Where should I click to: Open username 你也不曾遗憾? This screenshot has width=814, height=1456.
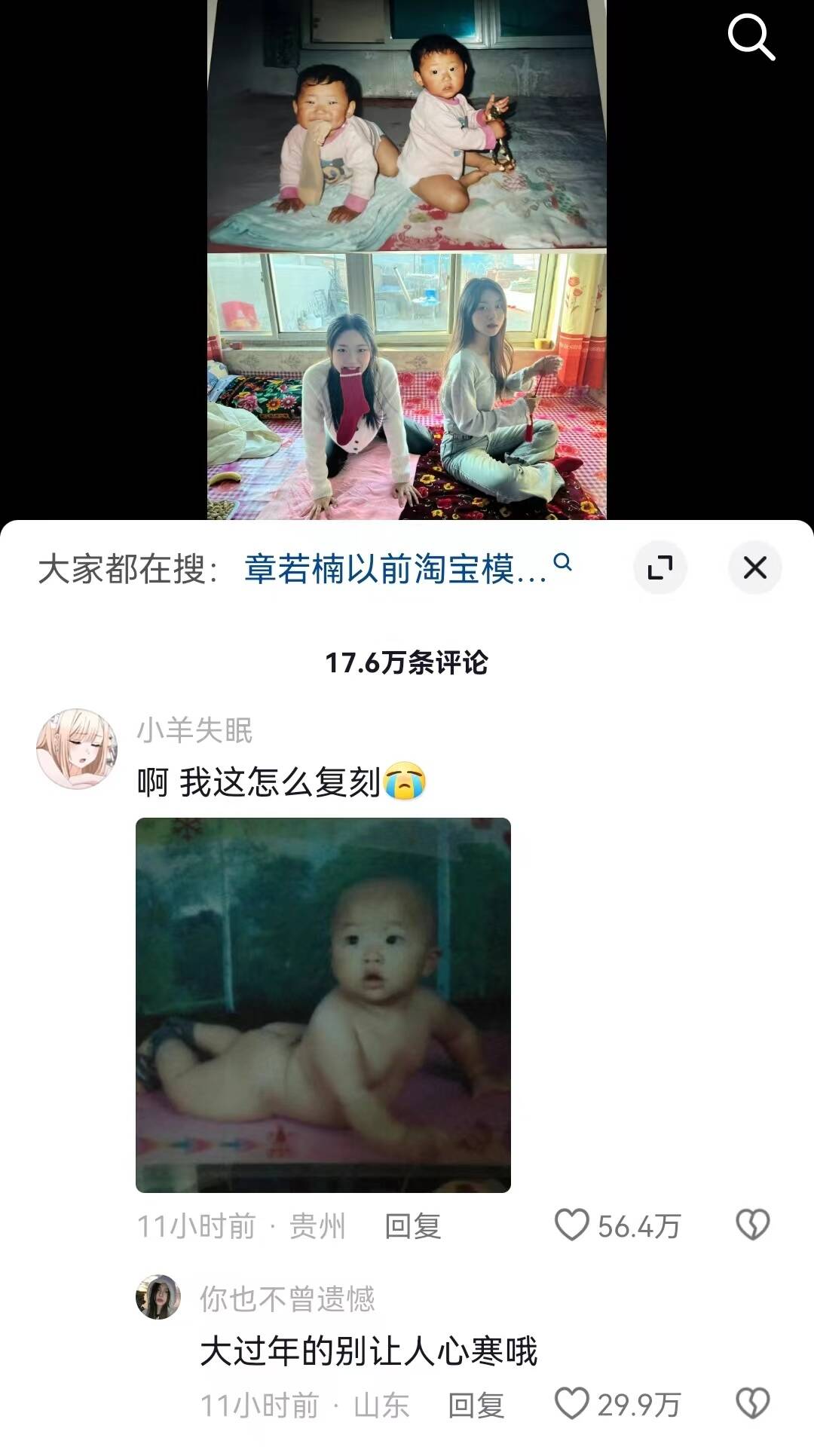[287, 1298]
